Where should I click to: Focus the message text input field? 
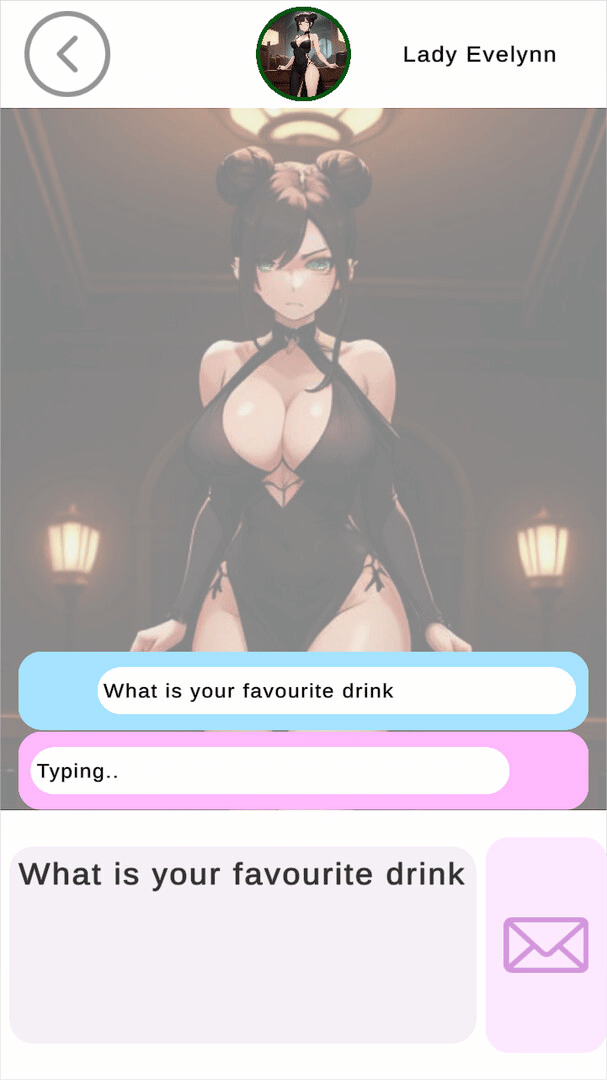coord(242,944)
